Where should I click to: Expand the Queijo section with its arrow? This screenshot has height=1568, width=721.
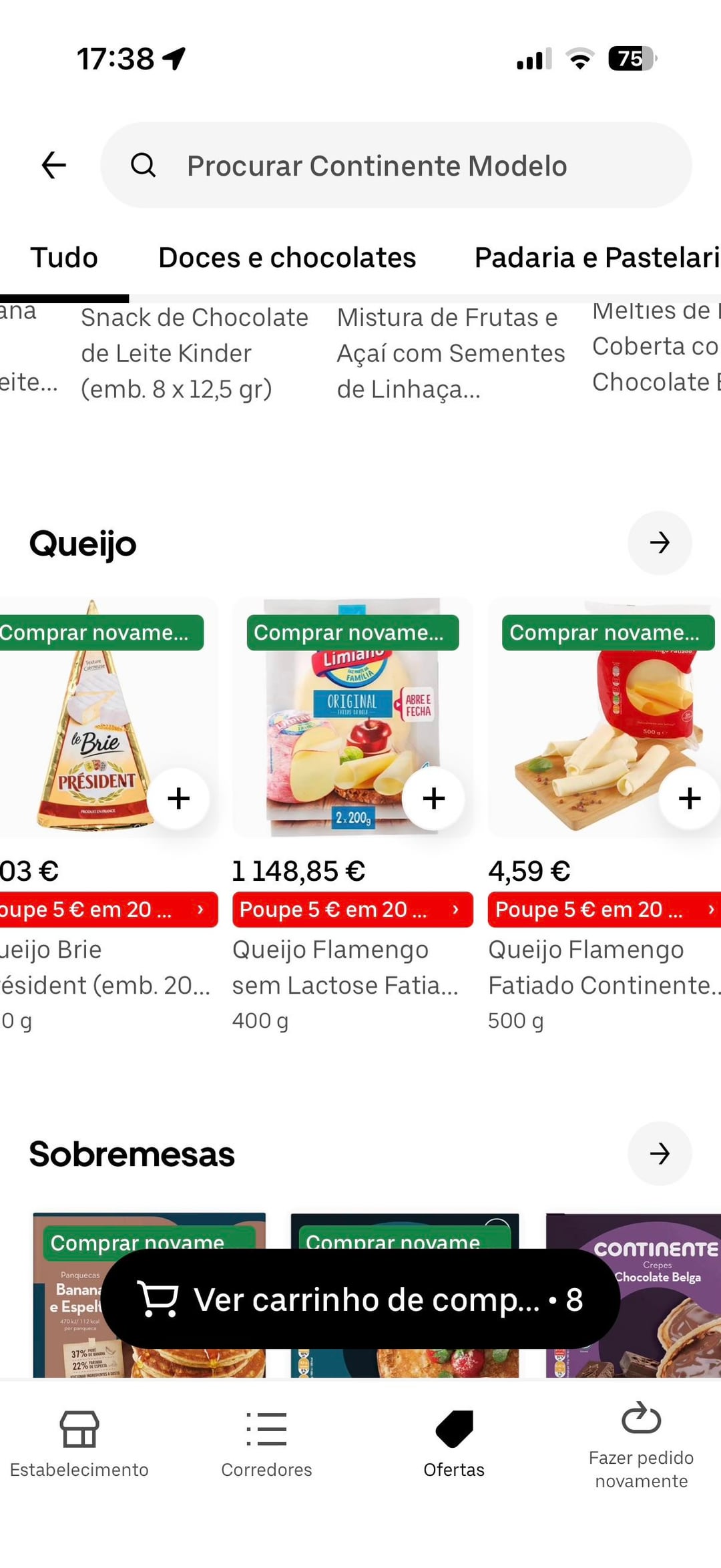659,542
